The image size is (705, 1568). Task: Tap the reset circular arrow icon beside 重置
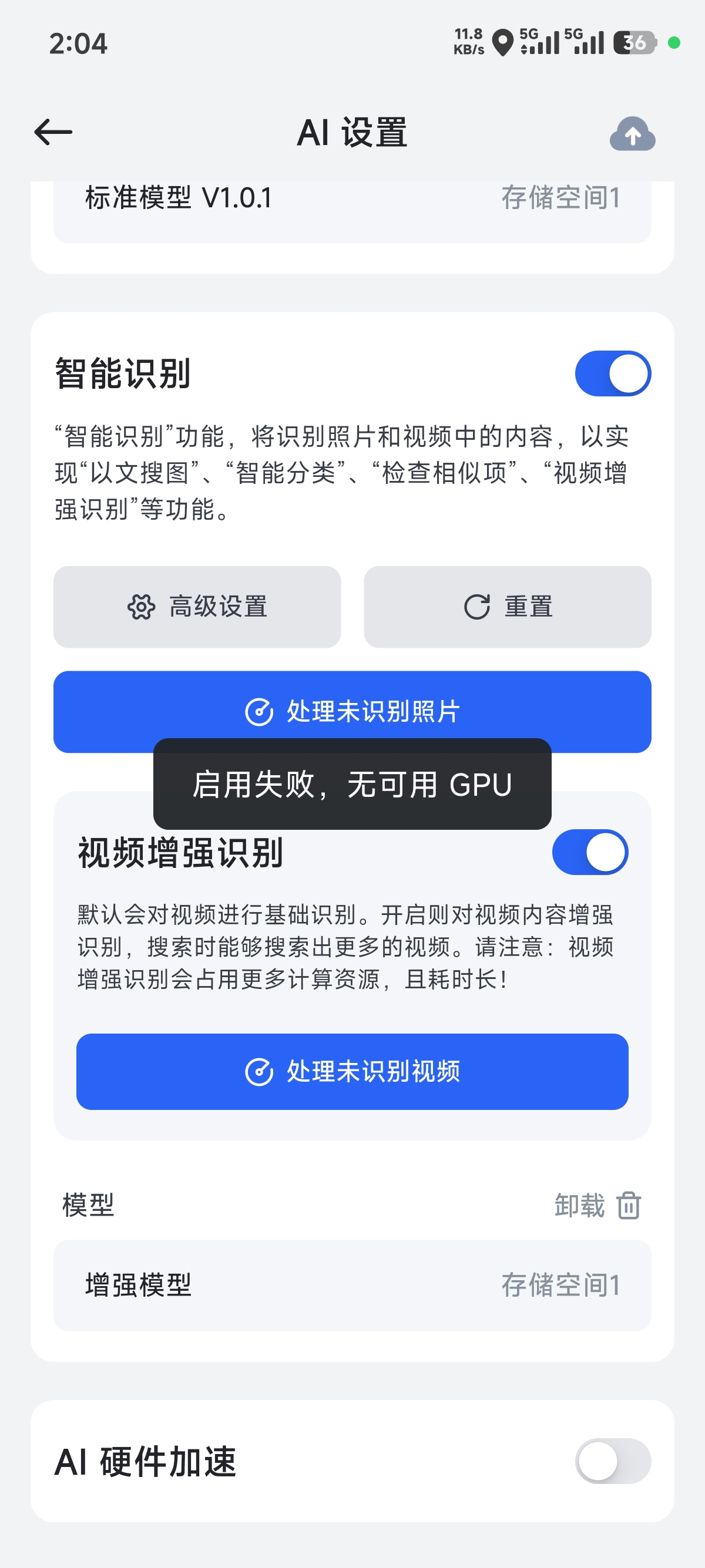point(476,606)
